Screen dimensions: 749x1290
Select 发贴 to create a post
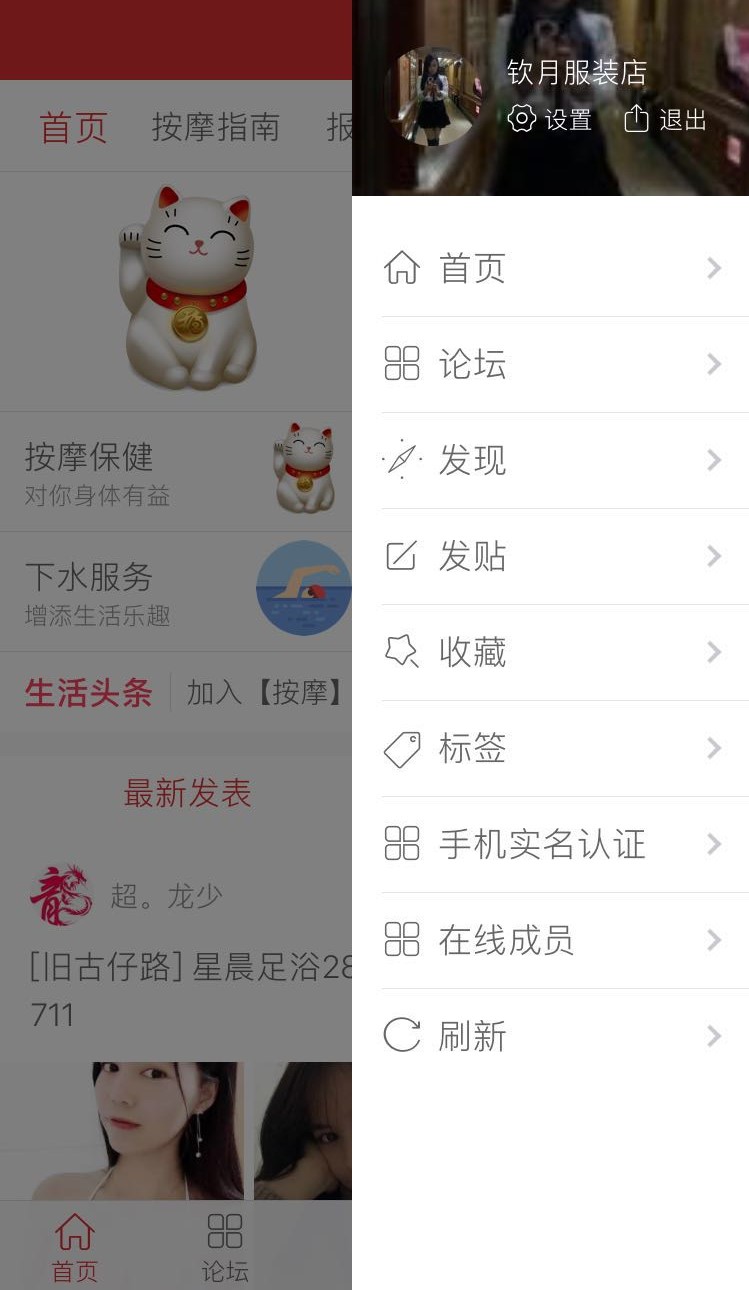(550, 556)
